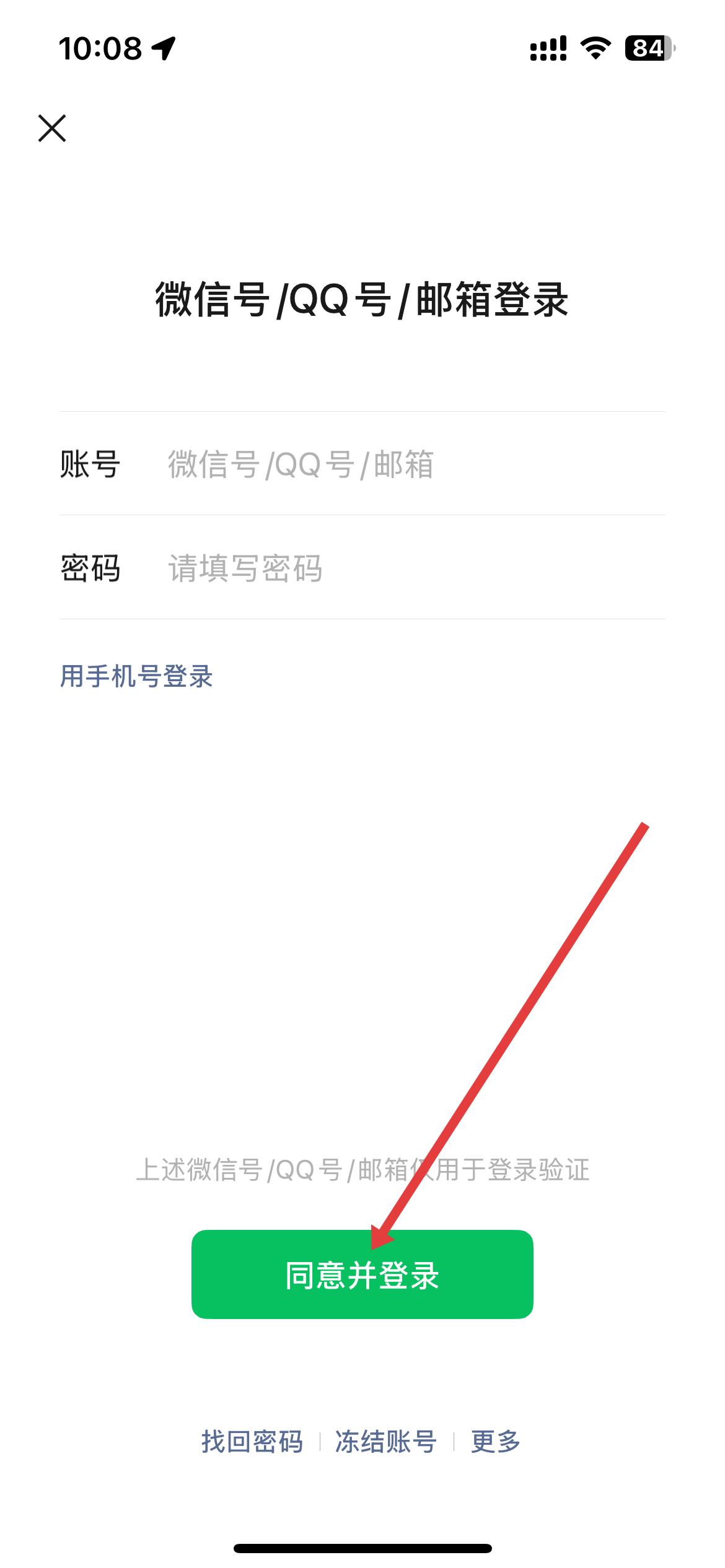Image resolution: width=725 pixels, height=1568 pixels.
Task: Open the 更多 options link
Action: click(x=495, y=1442)
